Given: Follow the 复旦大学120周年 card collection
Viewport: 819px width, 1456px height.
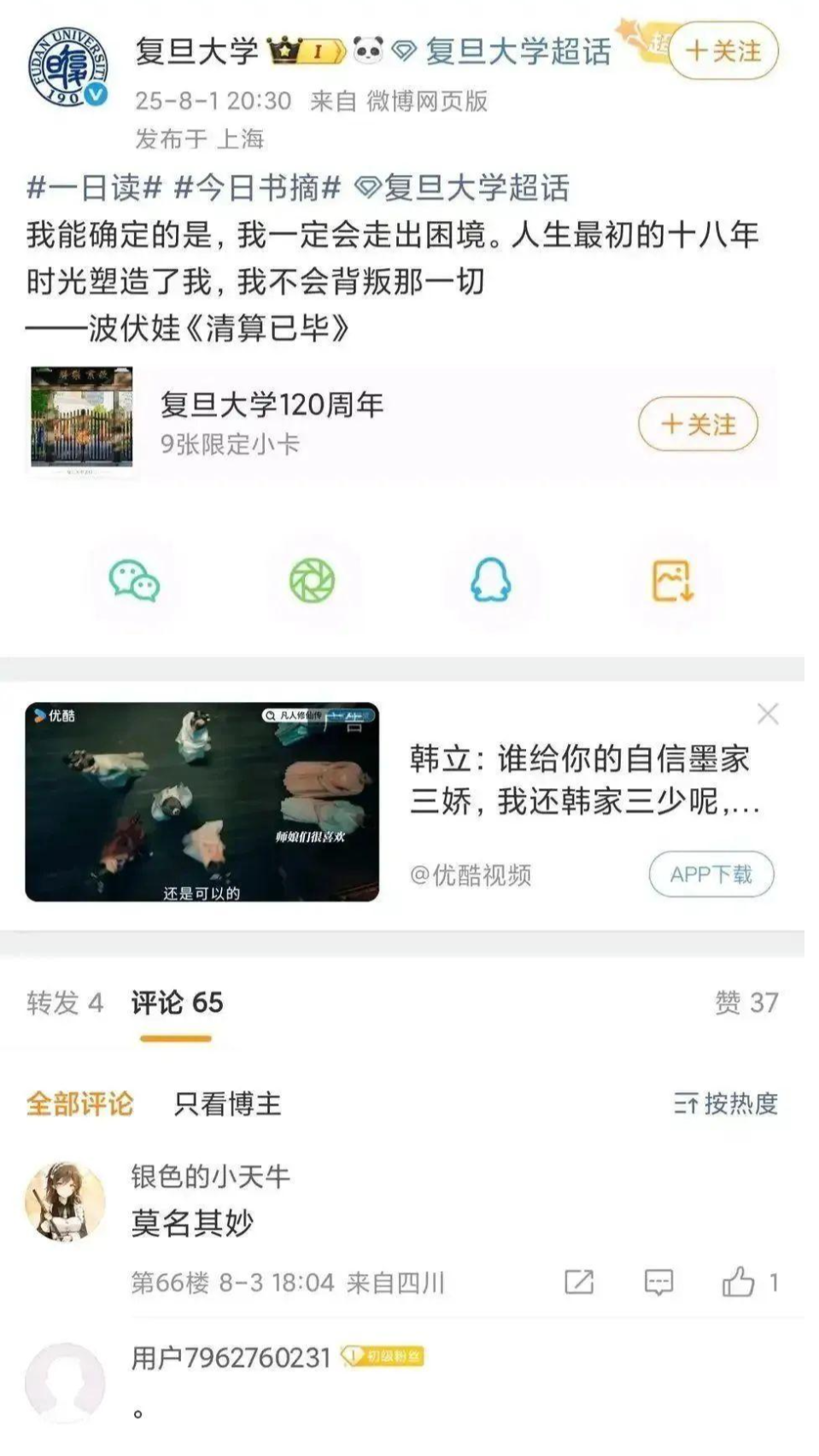Looking at the screenshot, I should 698,424.
